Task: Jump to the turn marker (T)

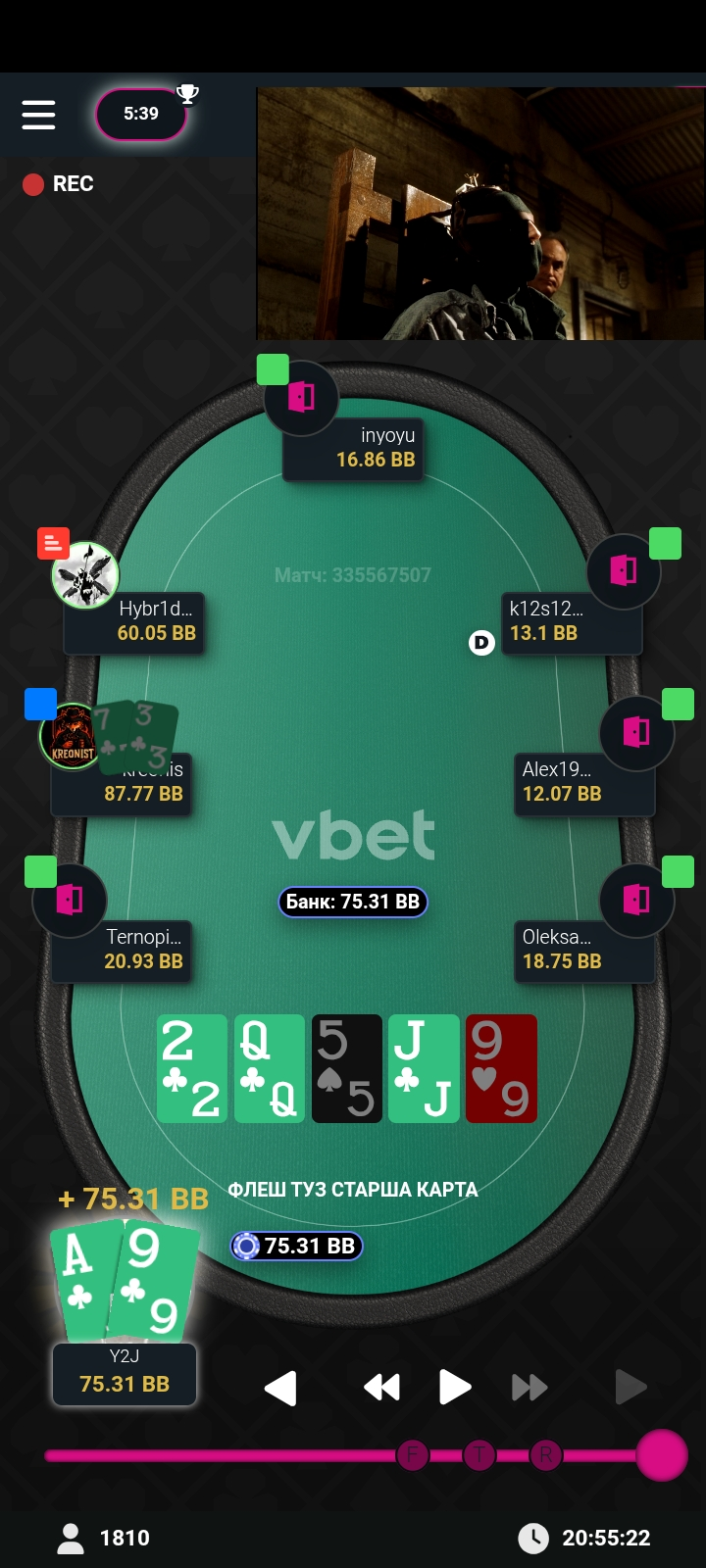Action: coord(479,1455)
